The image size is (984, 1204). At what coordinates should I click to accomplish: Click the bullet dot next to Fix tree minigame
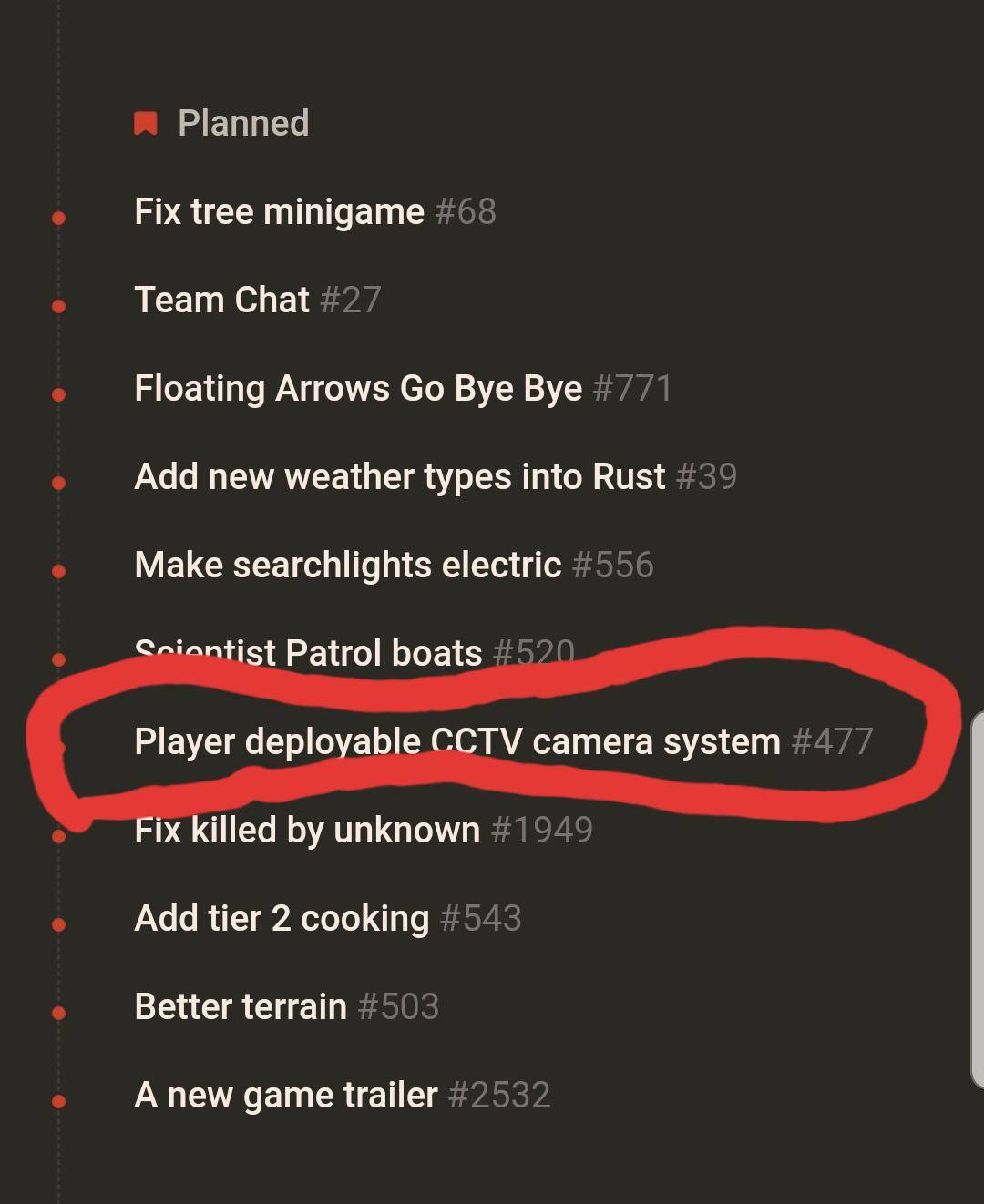59,219
